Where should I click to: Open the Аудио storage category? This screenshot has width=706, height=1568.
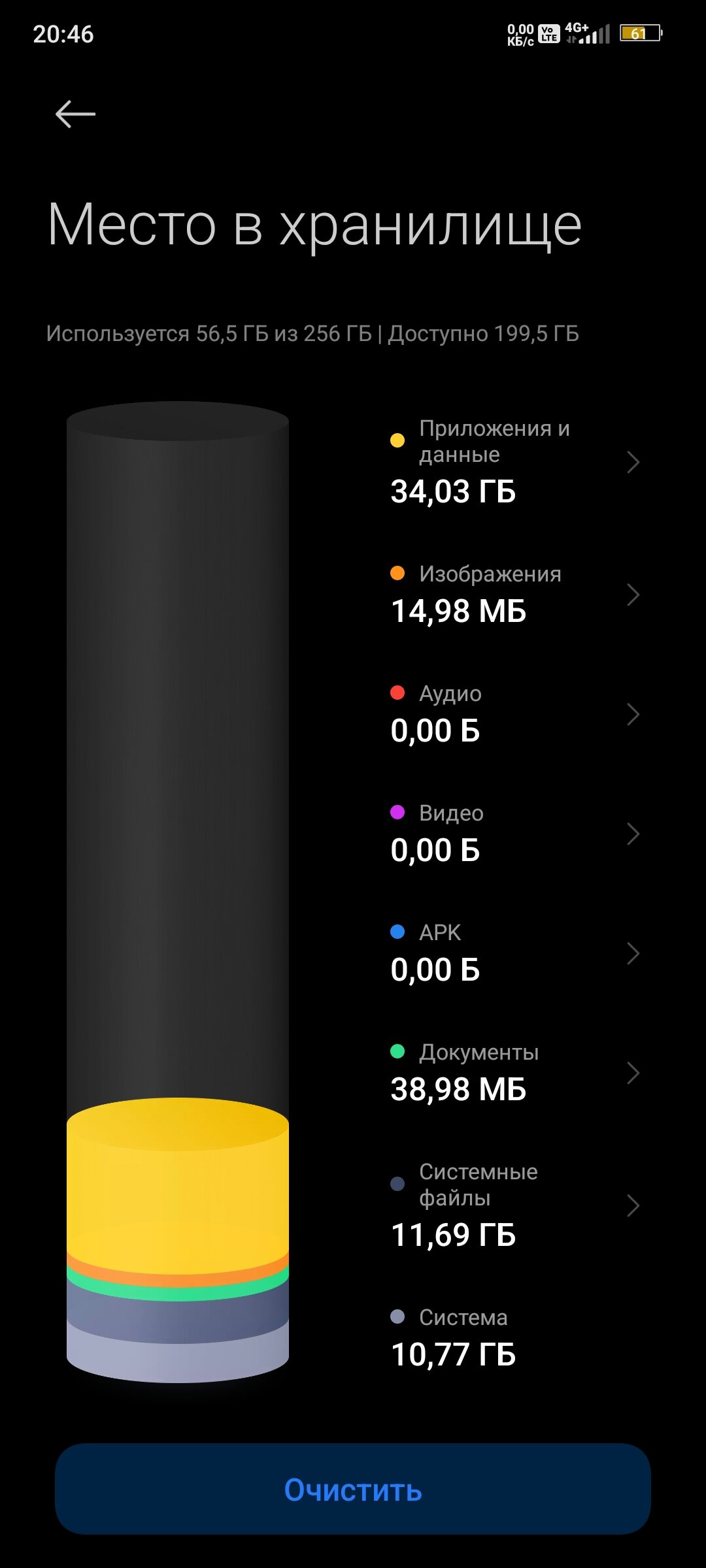click(x=513, y=714)
